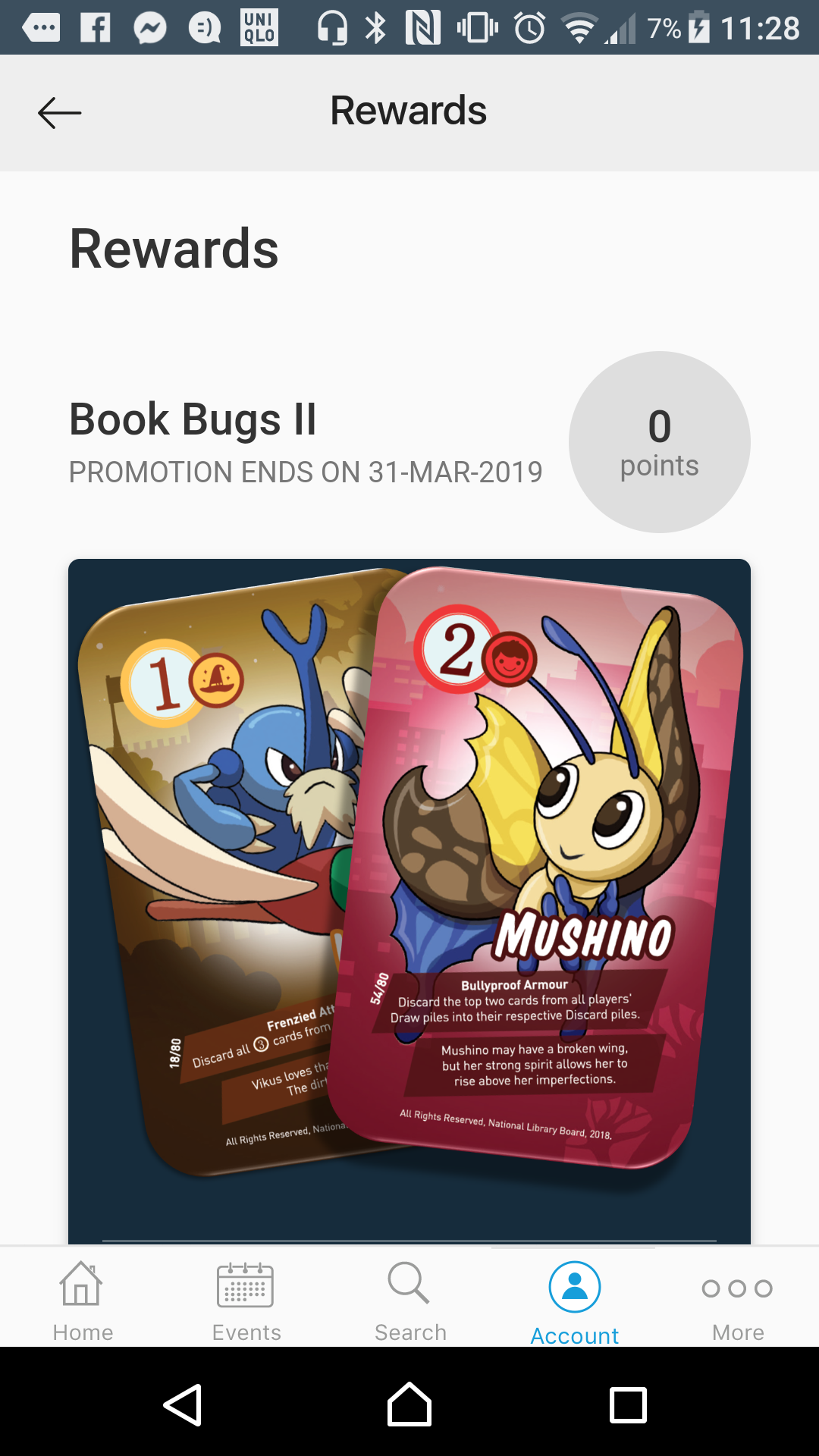Tap the system back button
Image resolution: width=819 pixels, height=1456 pixels.
coord(183,1404)
